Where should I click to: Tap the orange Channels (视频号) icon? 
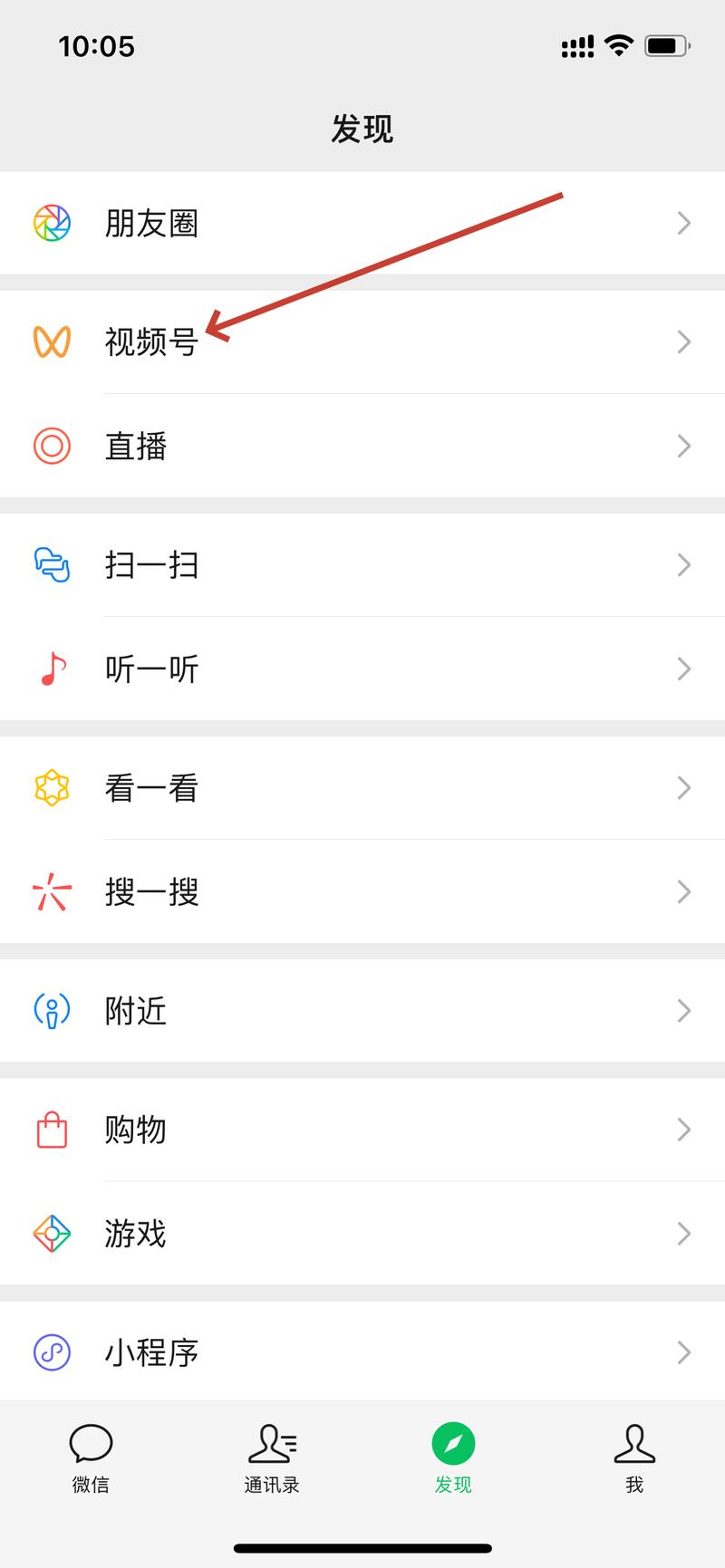52,341
